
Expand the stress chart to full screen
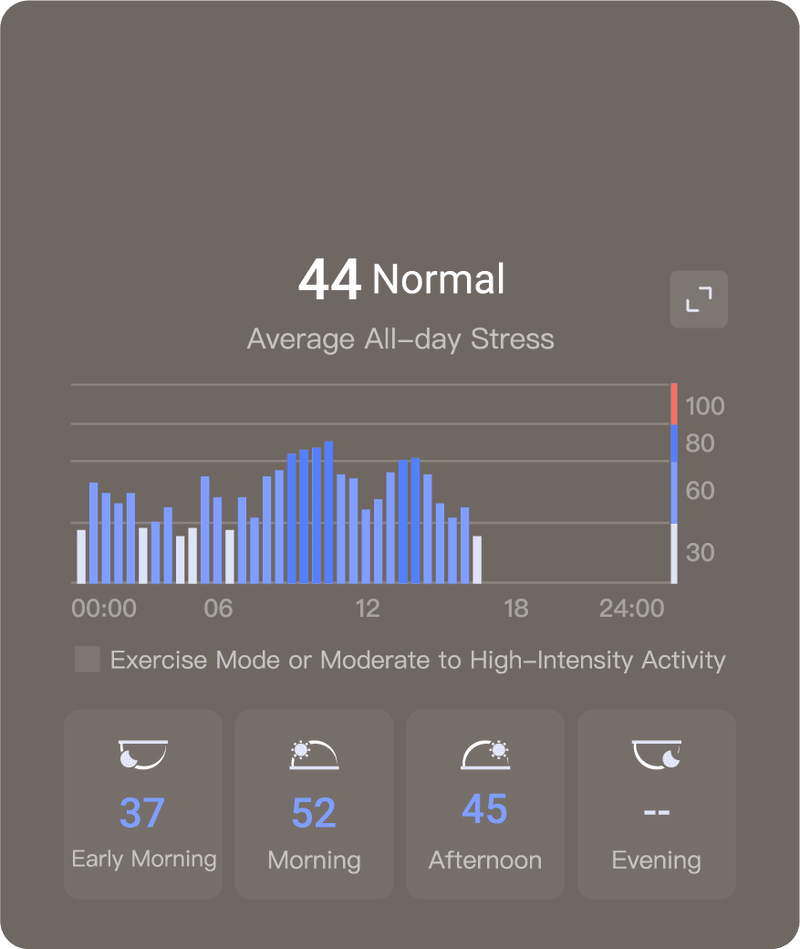coord(698,299)
